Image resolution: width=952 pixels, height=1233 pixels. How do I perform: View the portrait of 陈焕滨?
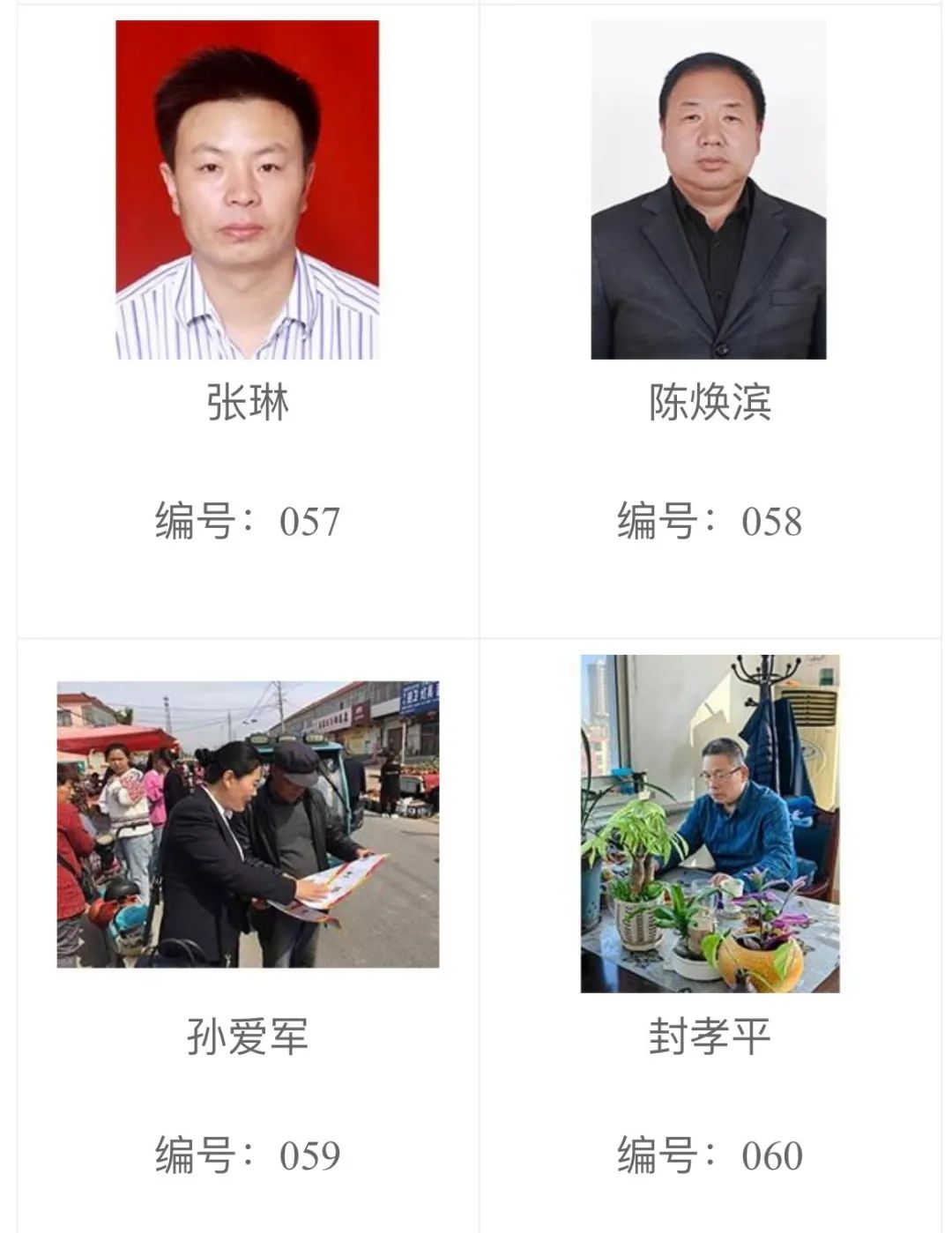708,189
